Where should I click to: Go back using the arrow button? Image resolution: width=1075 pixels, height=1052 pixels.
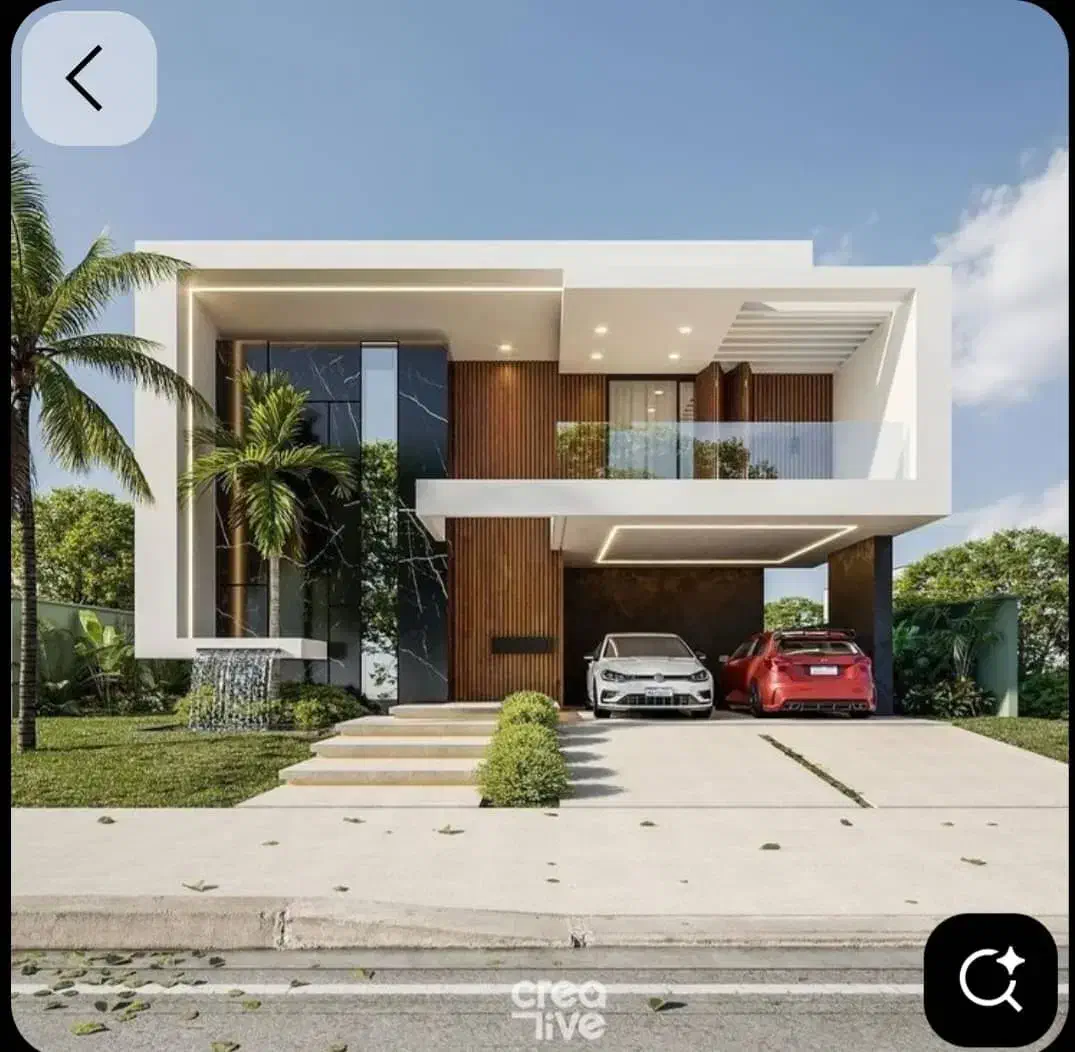click(x=88, y=78)
